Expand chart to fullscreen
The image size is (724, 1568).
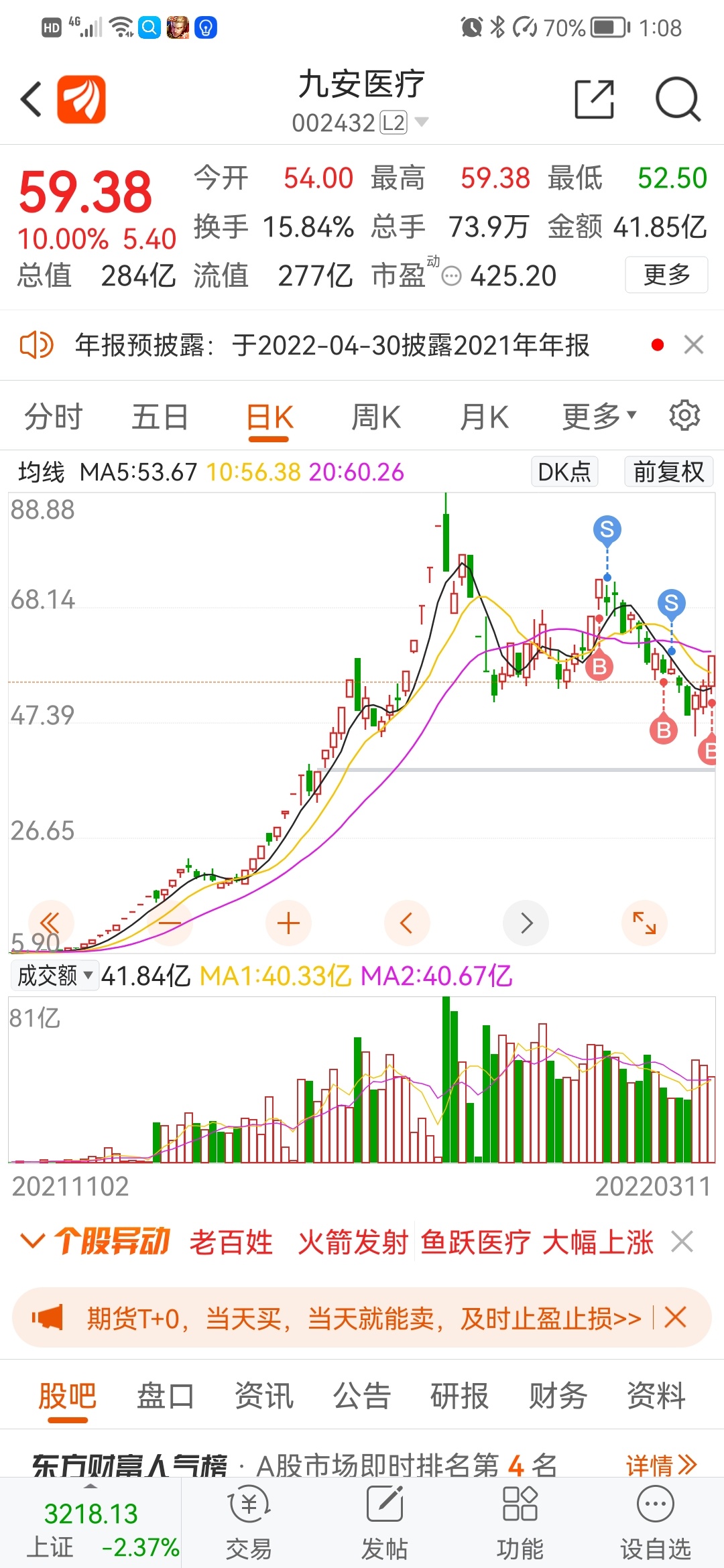644,923
